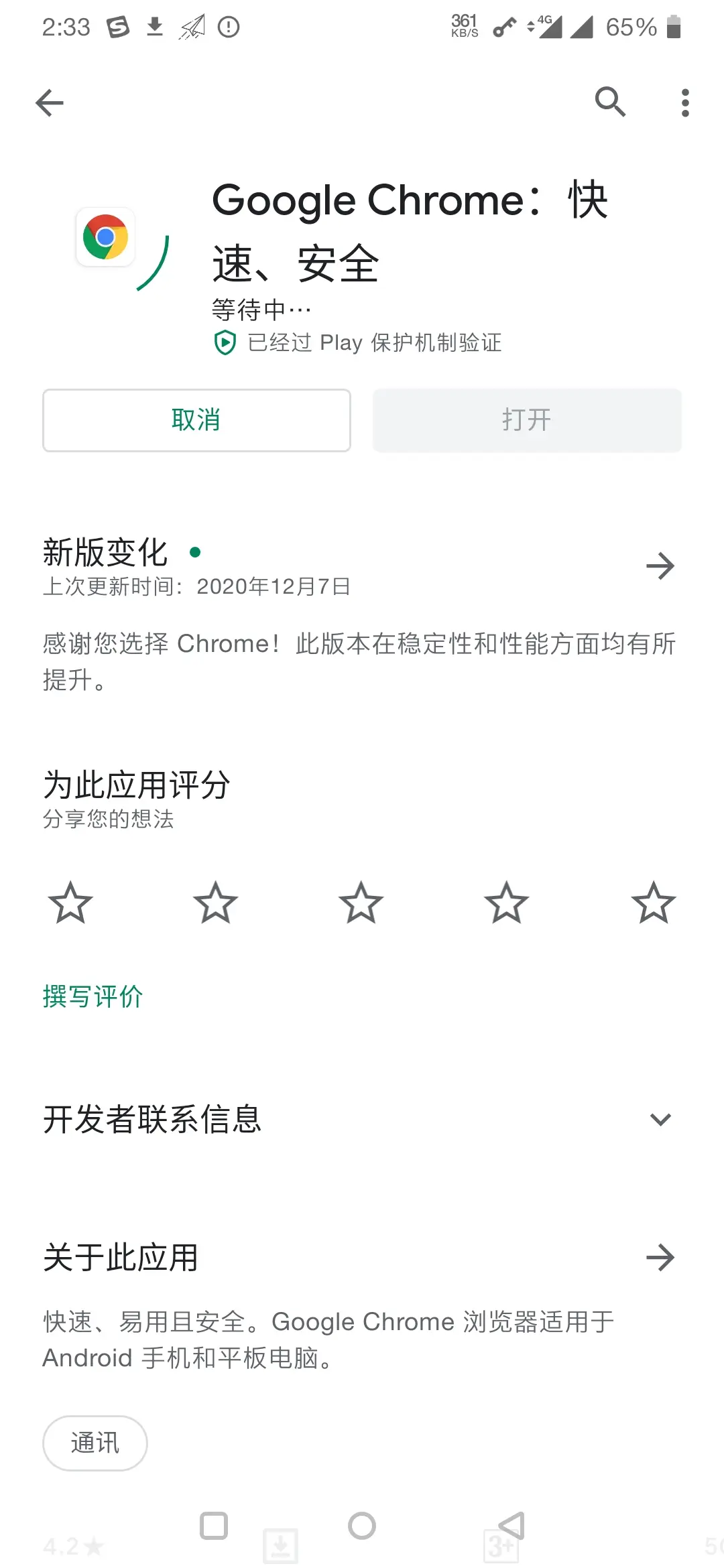Open 关于此应用 details via its arrow
Image resolution: width=724 pixels, height=1568 pixels.
(x=661, y=1256)
